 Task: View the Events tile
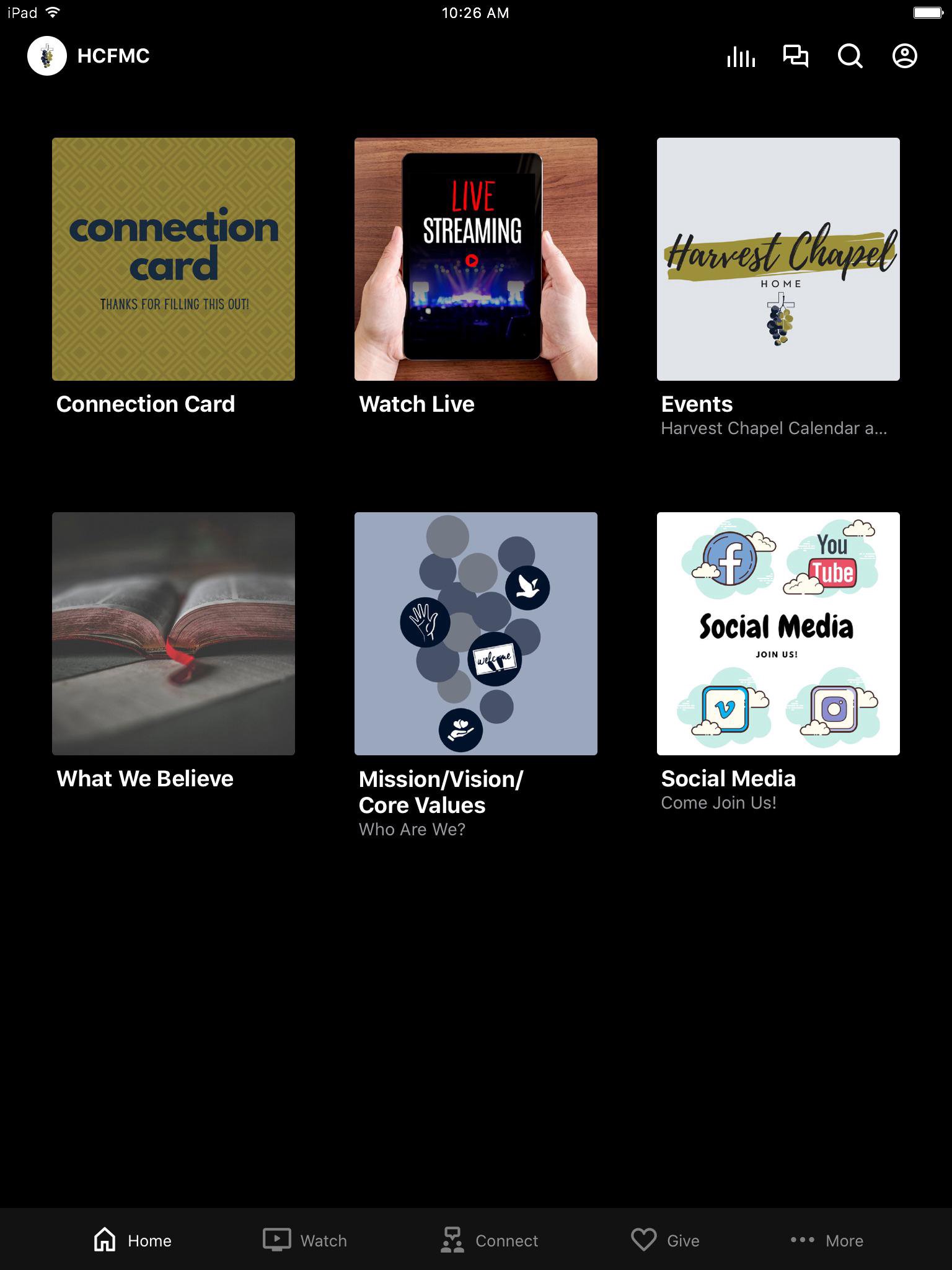[778, 259]
